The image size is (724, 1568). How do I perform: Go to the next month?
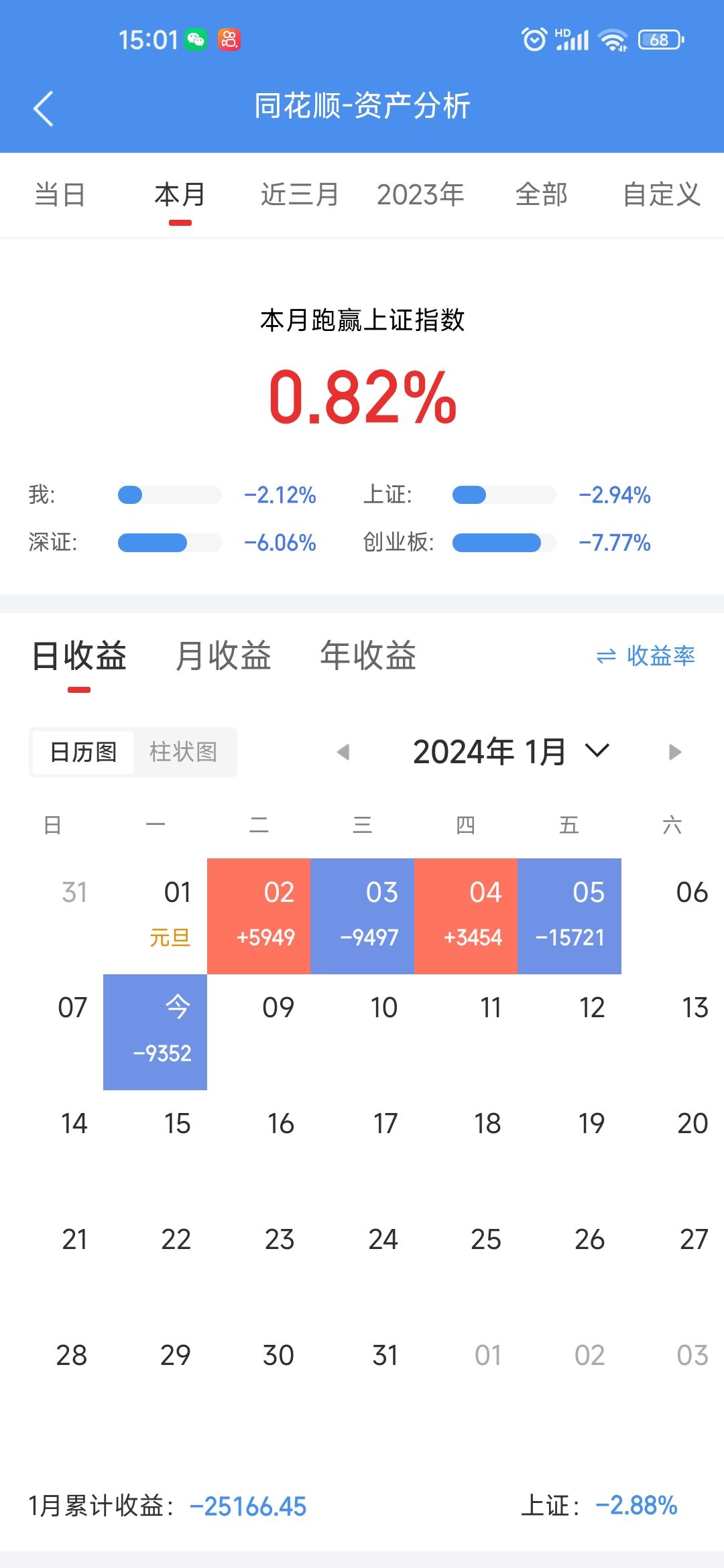tap(674, 752)
